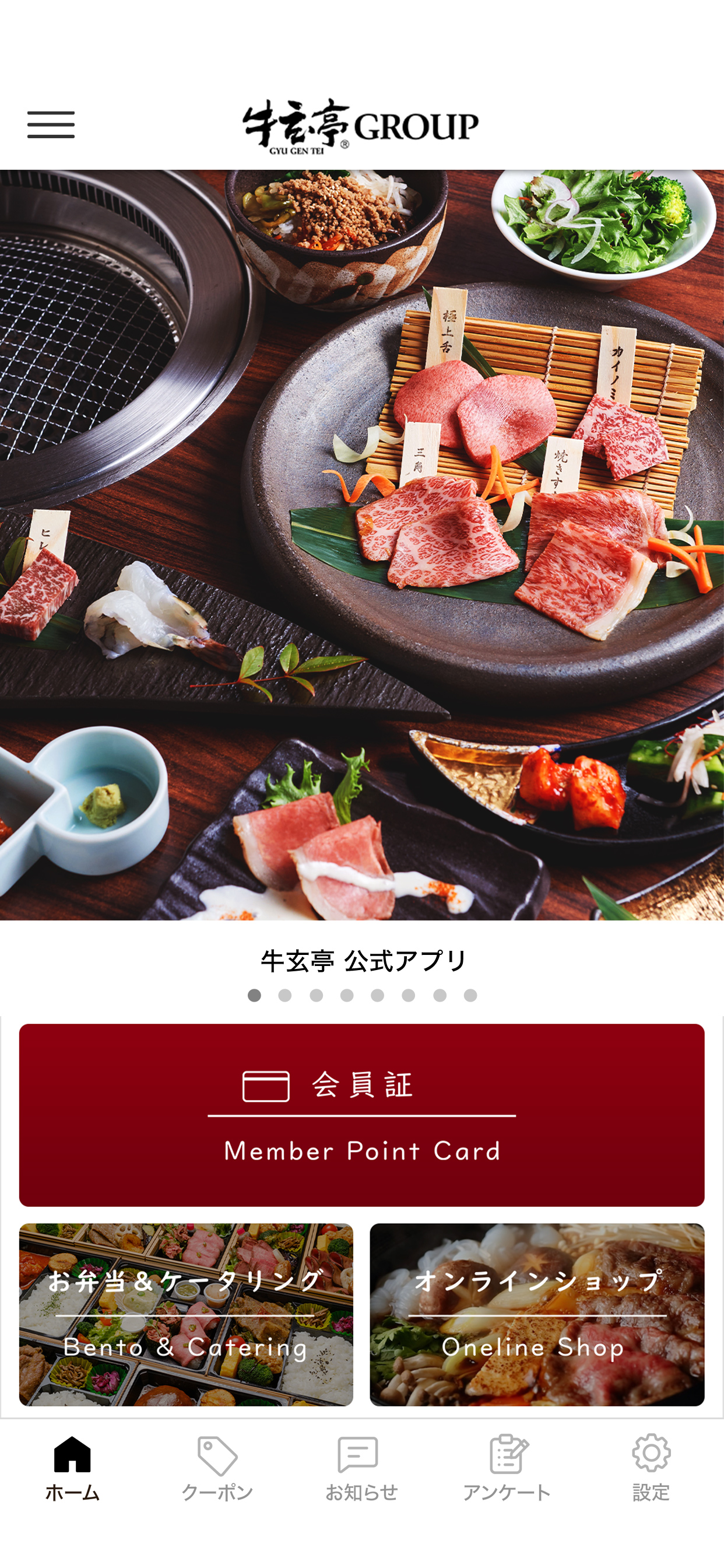This screenshot has width=724, height=1568.
Task: Open お弁当＆ケータリング Bento & Catering tile
Action: click(x=186, y=1314)
